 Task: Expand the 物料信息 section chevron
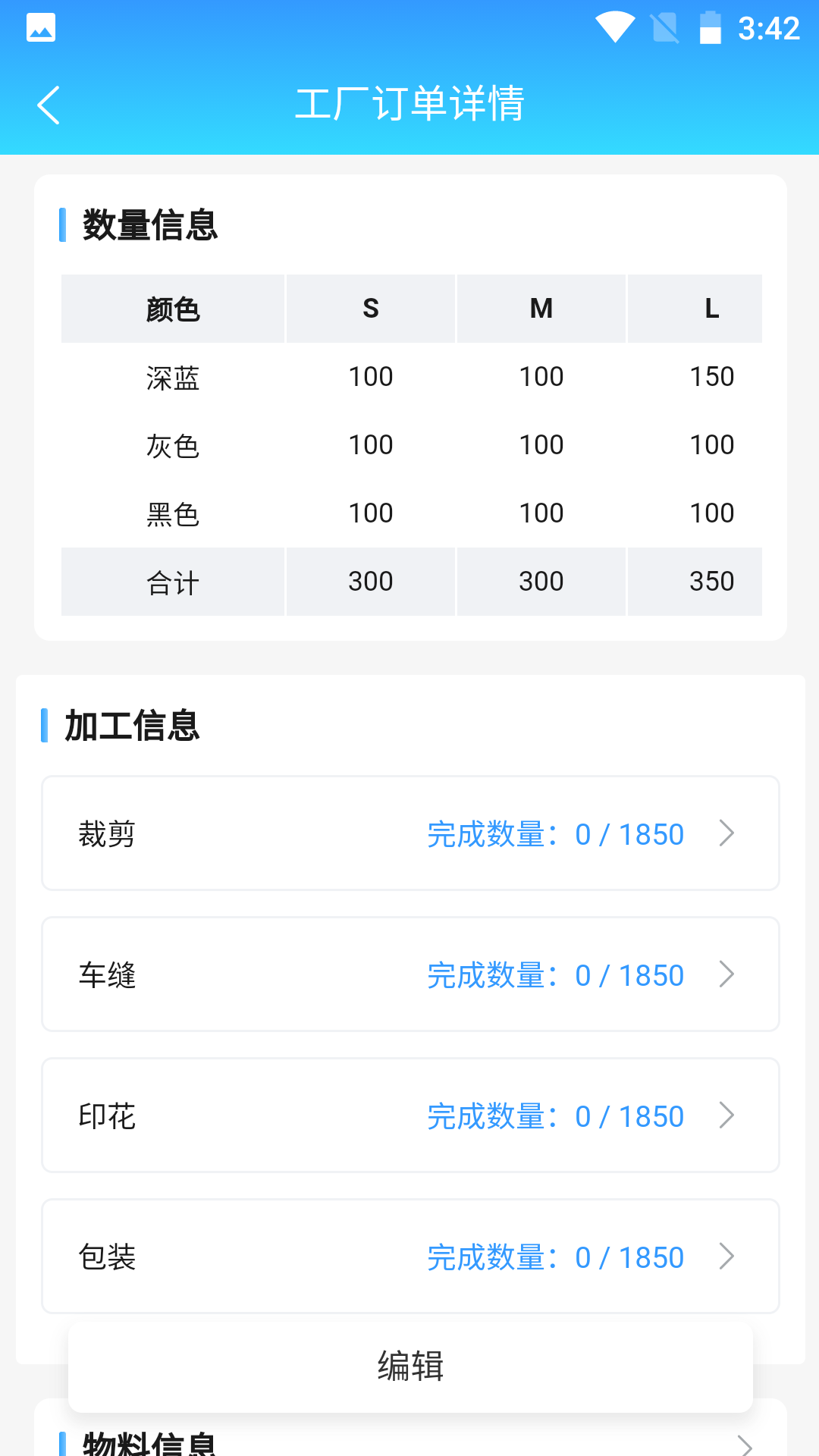tap(744, 1444)
